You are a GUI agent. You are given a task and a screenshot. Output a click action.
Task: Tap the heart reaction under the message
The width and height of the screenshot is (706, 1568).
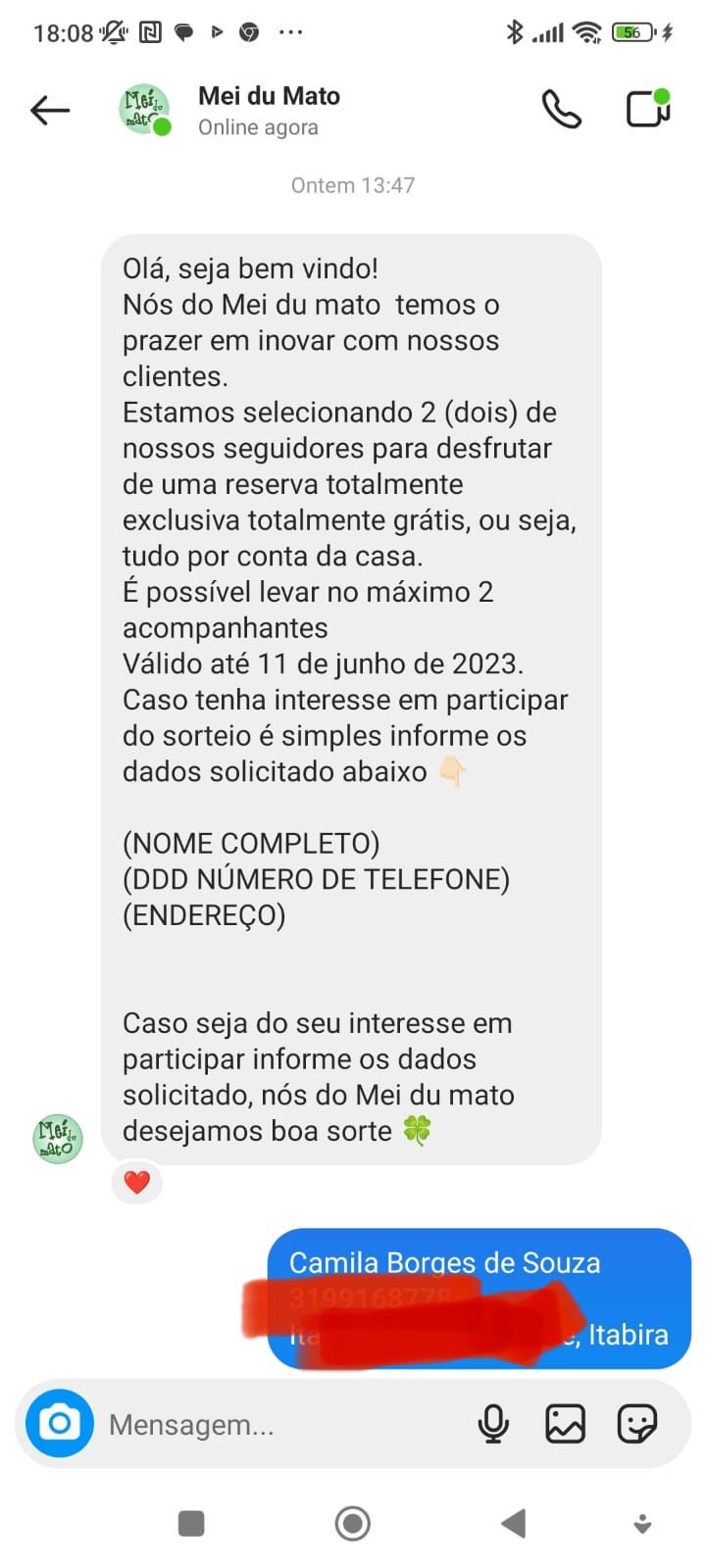[x=137, y=1183]
